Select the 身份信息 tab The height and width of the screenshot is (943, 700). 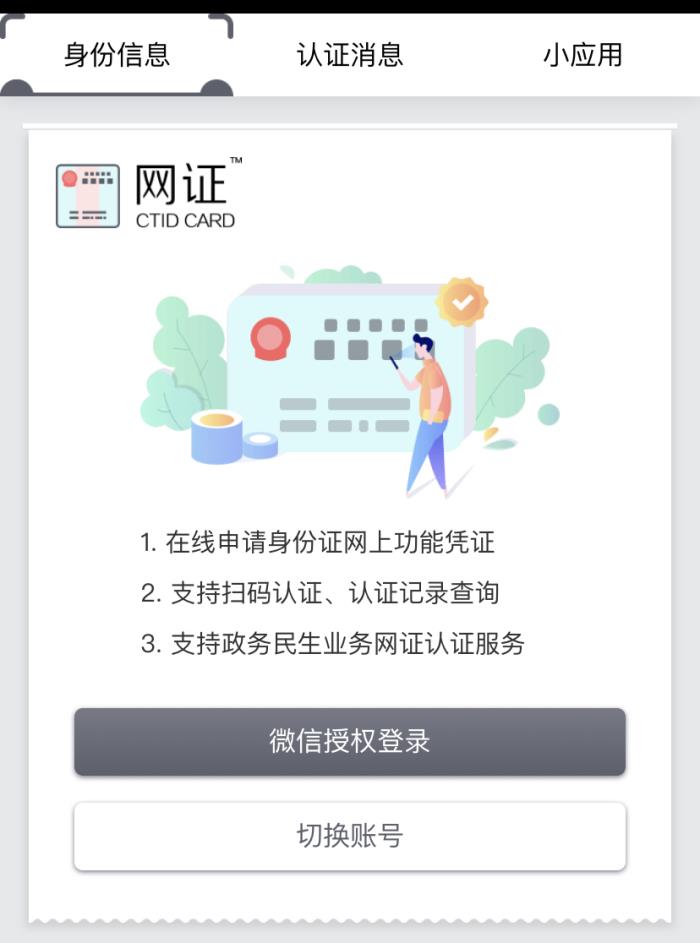coord(116,54)
